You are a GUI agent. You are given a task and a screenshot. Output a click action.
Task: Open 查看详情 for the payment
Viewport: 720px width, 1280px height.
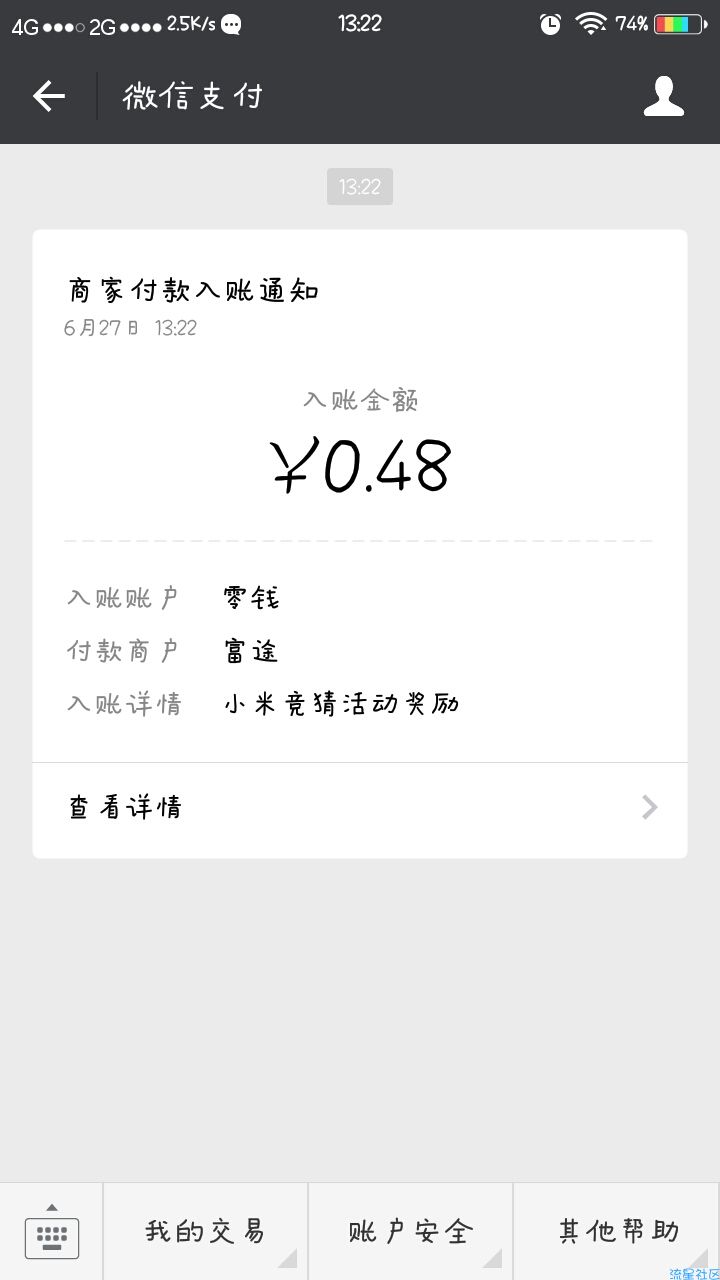point(360,808)
